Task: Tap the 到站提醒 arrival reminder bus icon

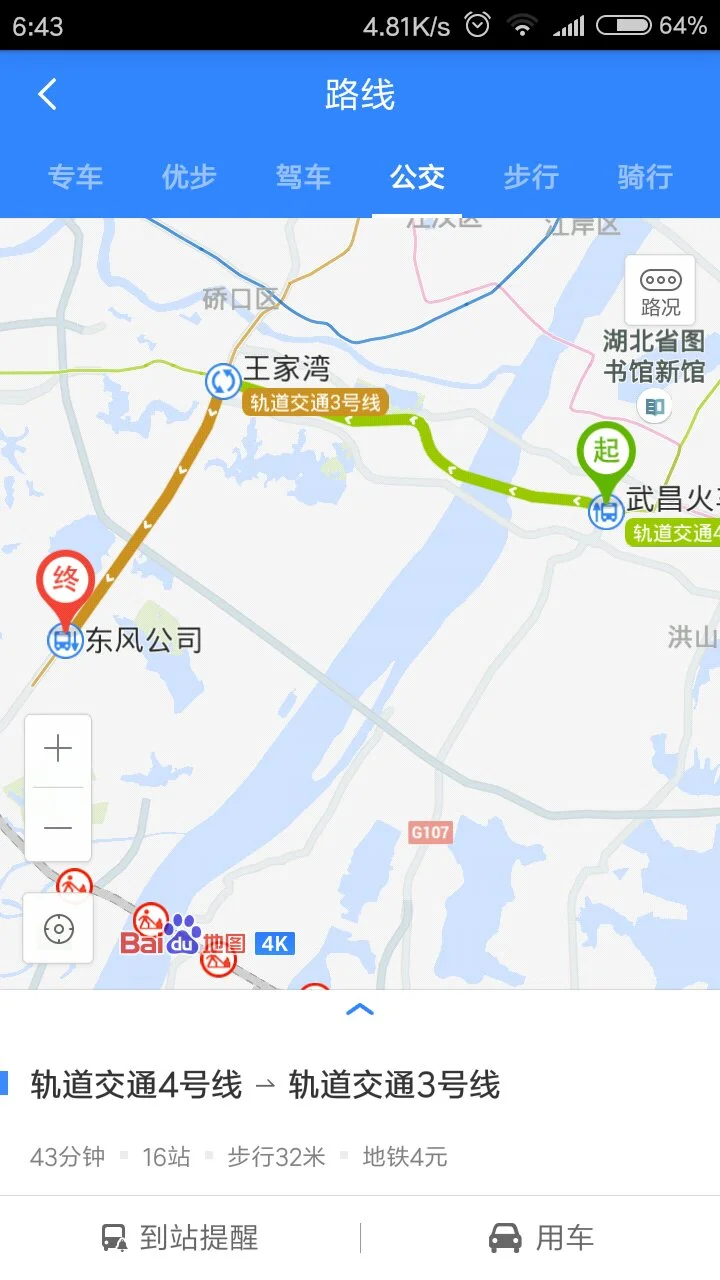Action: click(x=113, y=1237)
